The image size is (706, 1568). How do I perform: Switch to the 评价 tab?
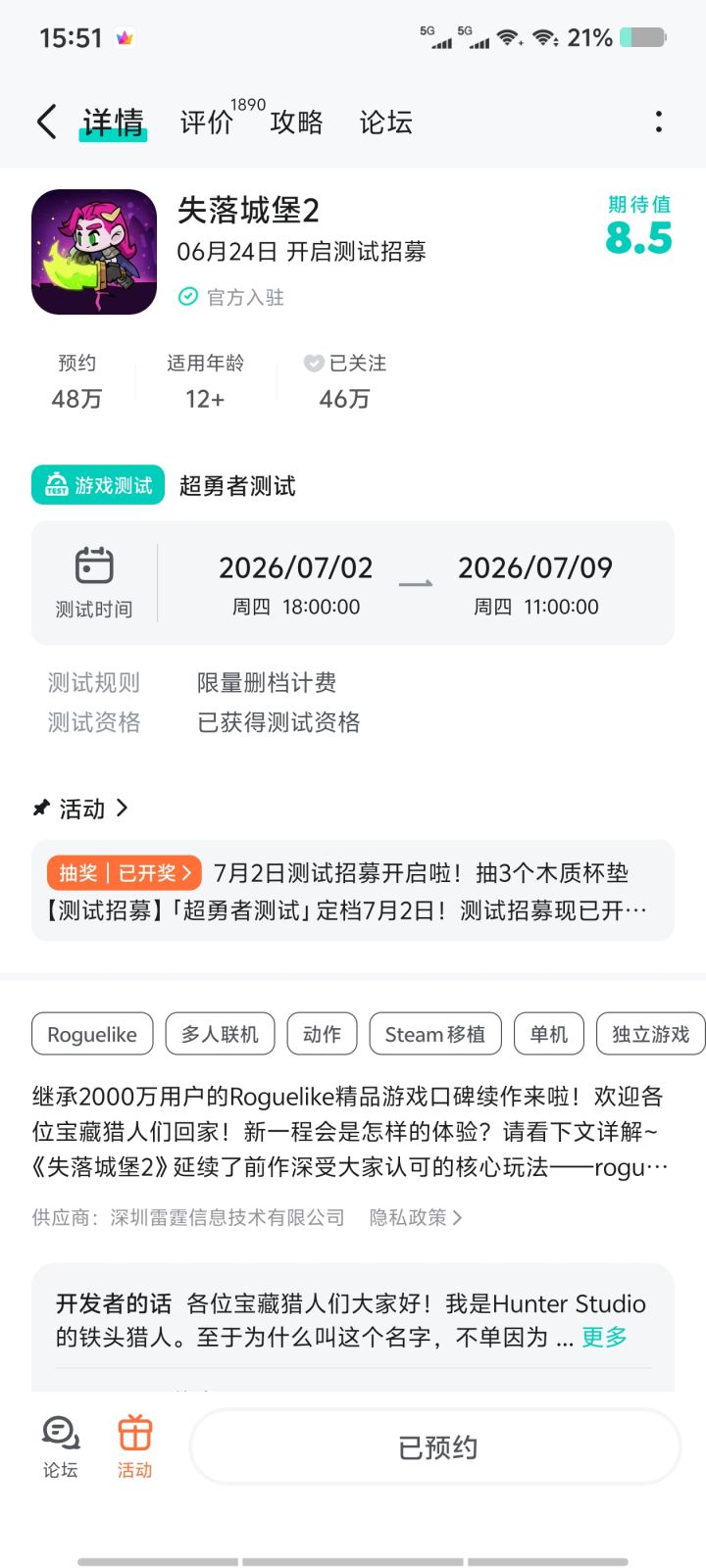coord(207,122)
